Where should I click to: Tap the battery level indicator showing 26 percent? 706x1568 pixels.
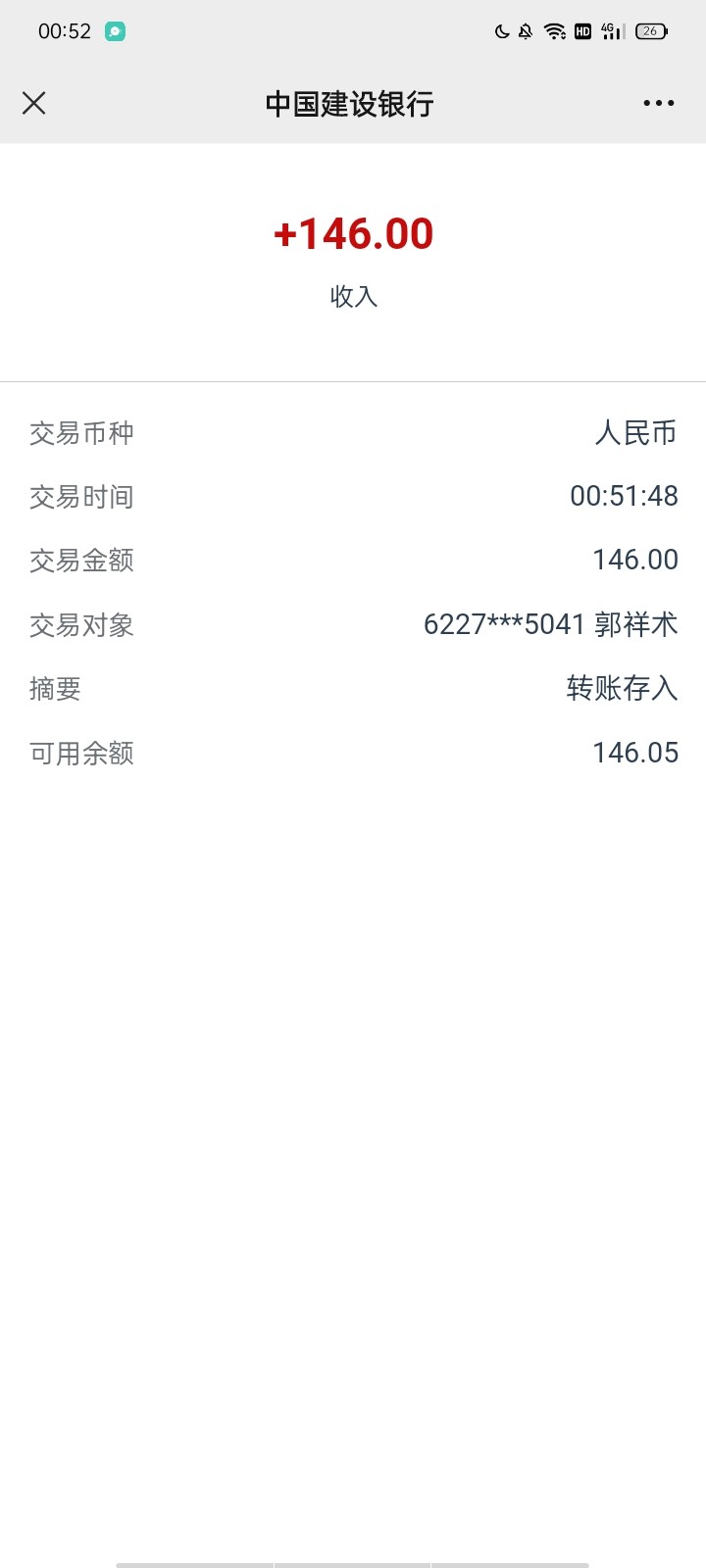[x=650, y=31]
